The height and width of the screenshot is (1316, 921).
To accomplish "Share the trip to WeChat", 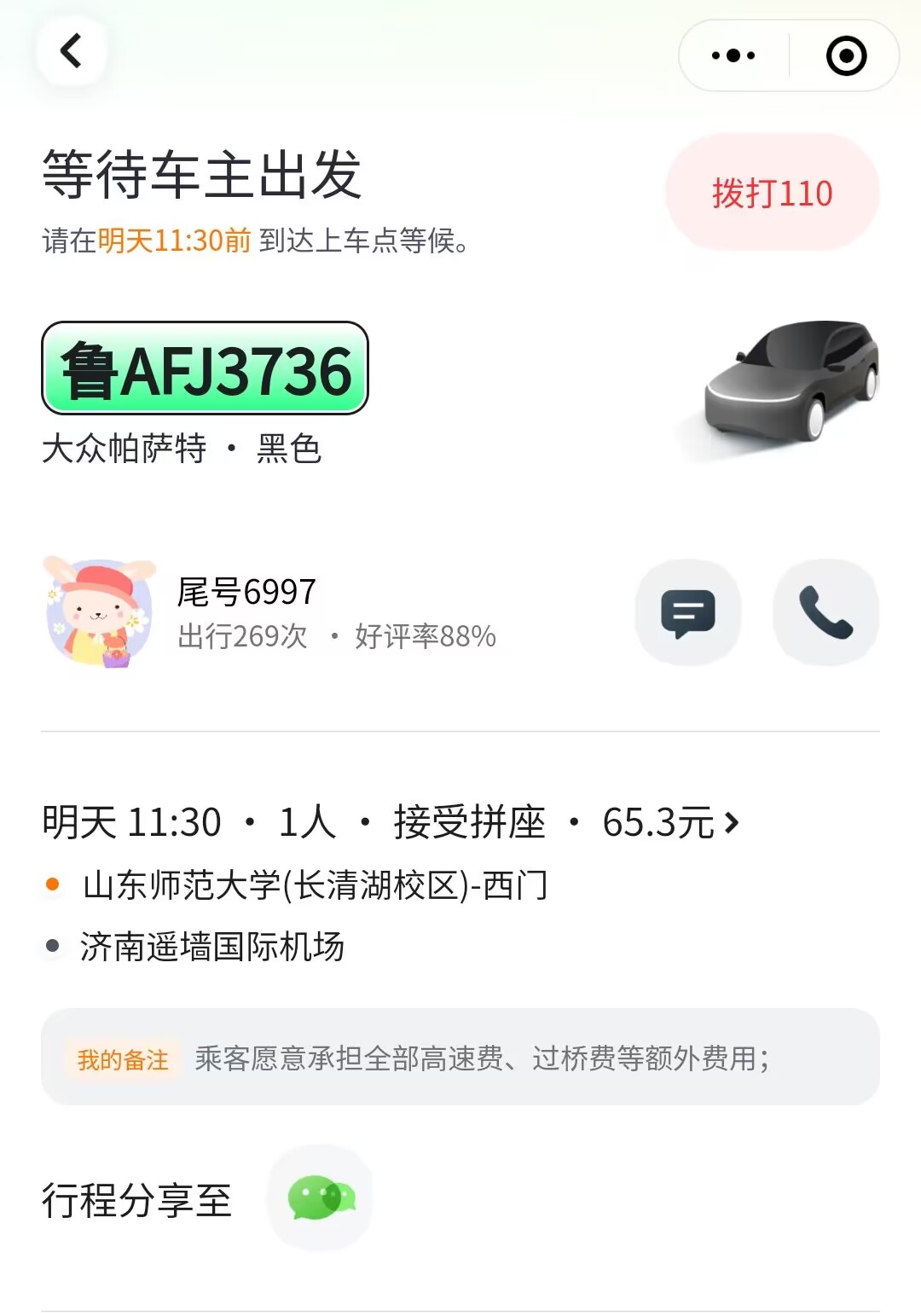I will click(321, 1197).
